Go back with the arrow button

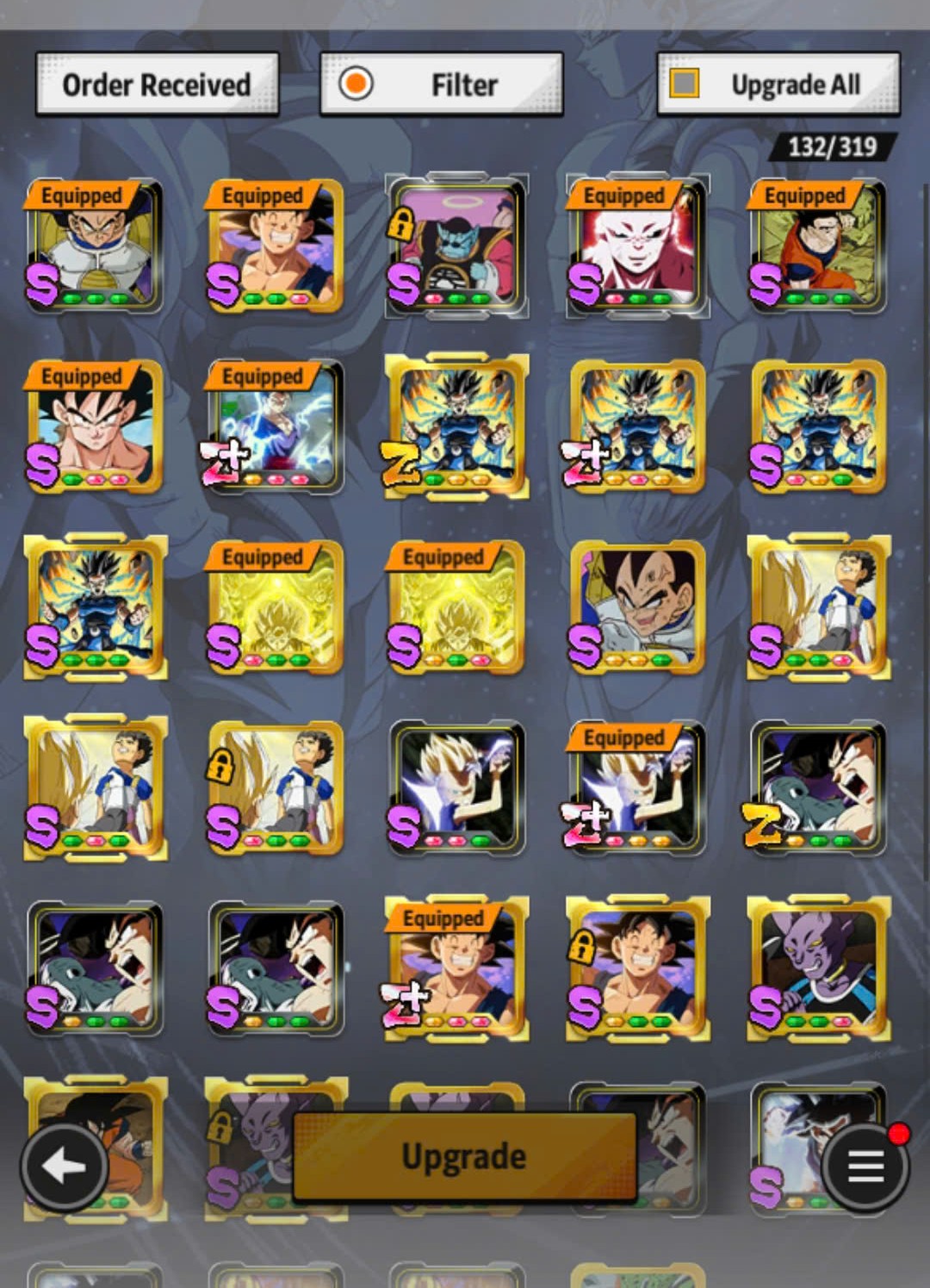coord(64,1167)
